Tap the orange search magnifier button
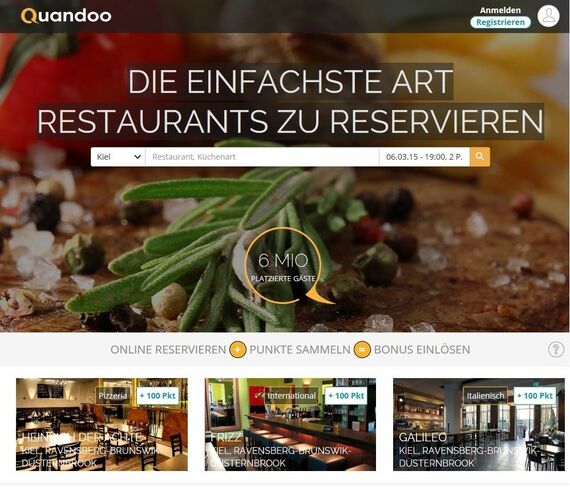Image resolution: width=570 pixels, height=487 pixels. 479,157
